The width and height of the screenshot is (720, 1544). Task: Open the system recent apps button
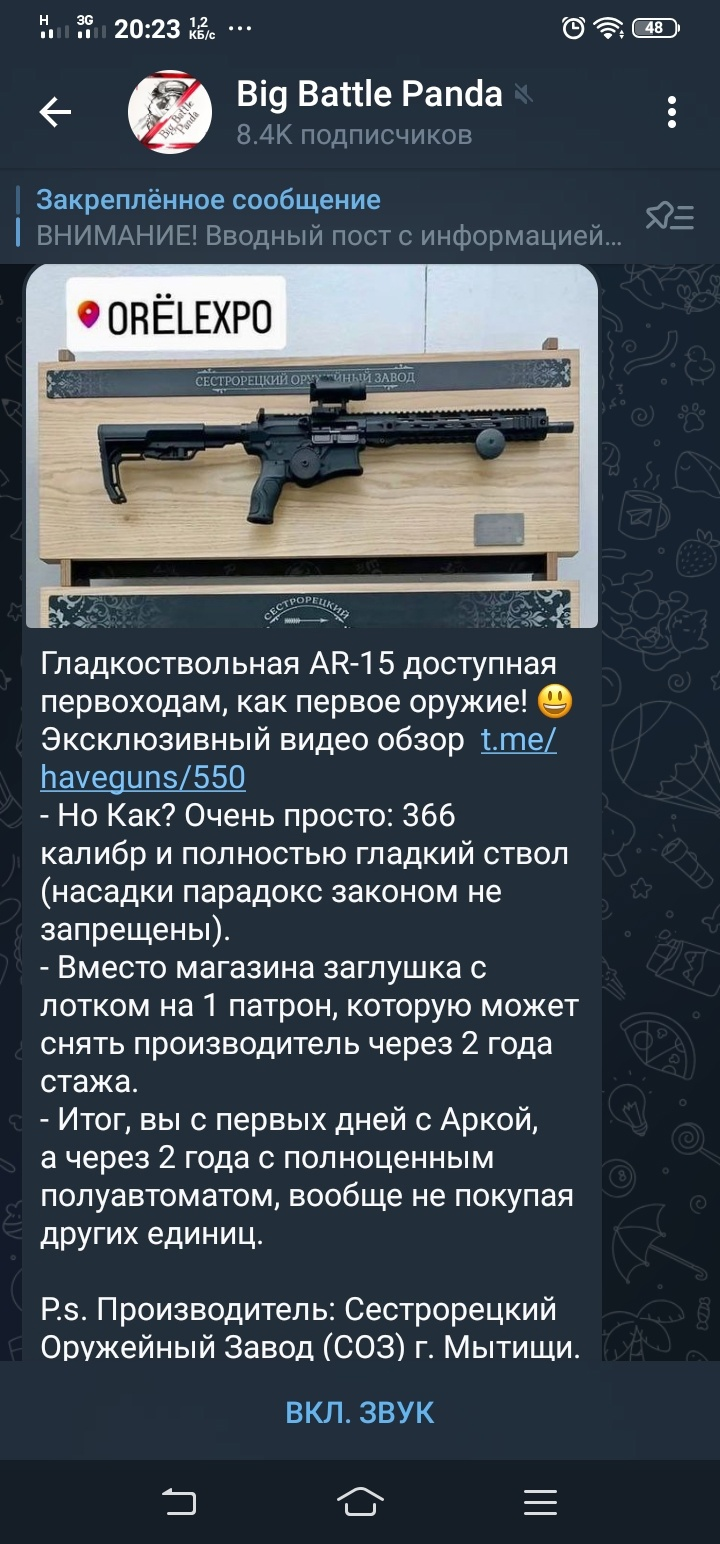click(540, 1502)
